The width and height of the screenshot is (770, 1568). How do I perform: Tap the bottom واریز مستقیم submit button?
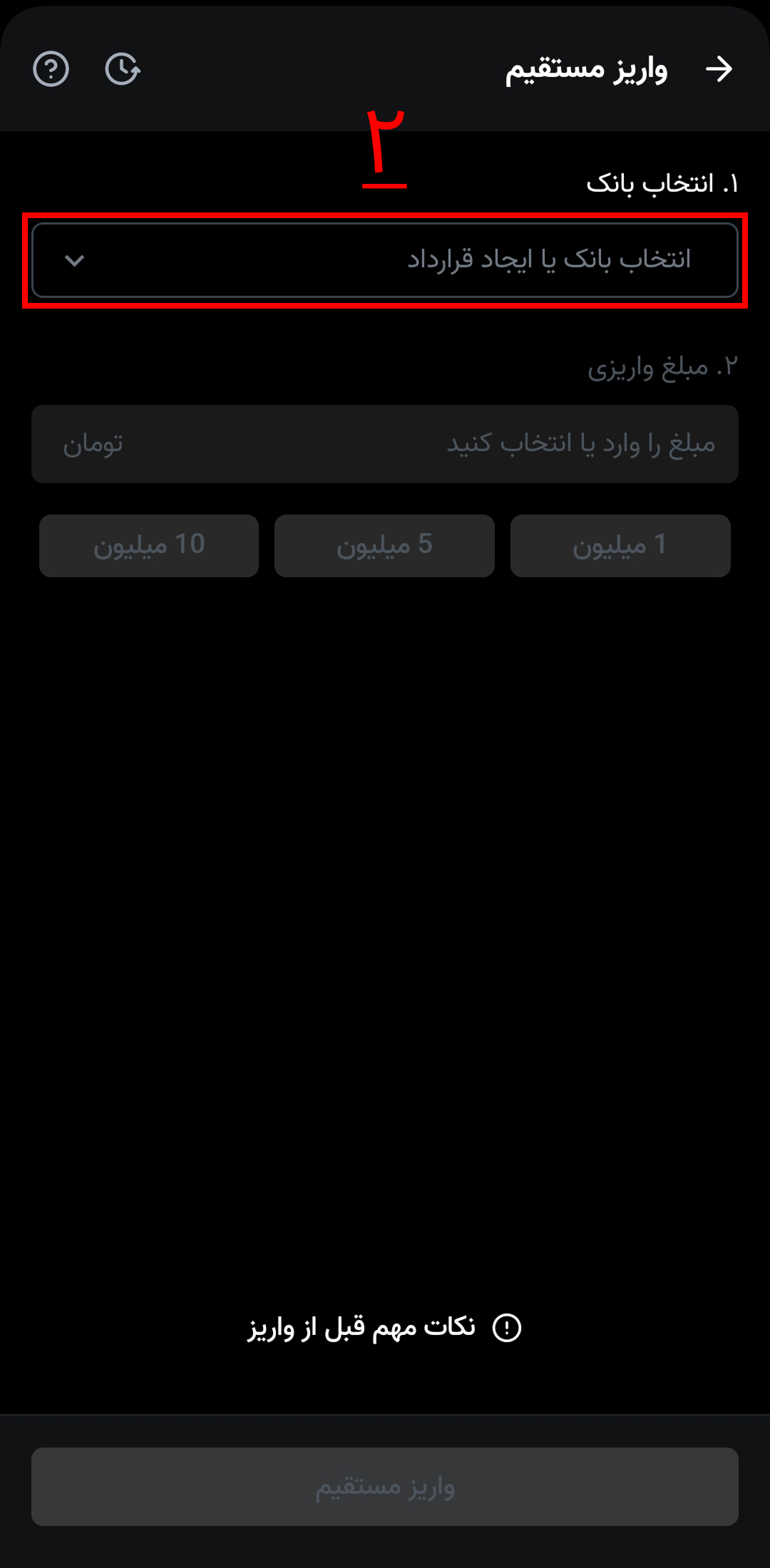[385, 1487]
